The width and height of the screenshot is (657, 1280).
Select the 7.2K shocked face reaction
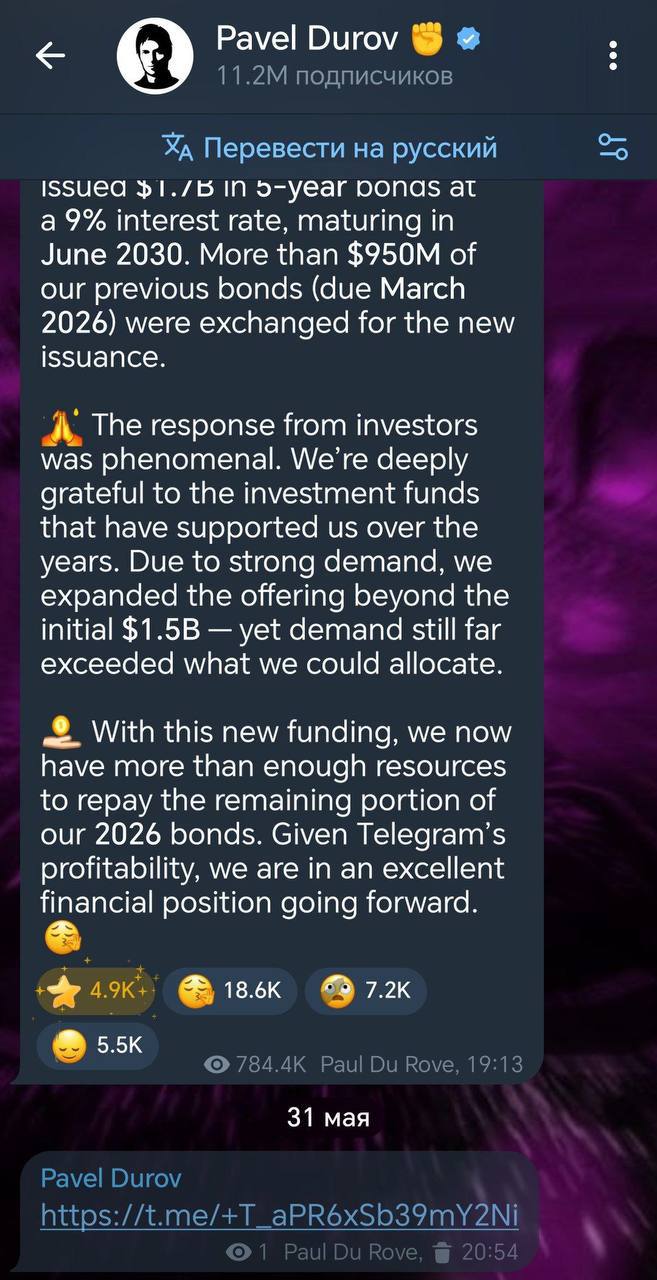(x=365, y=991)
